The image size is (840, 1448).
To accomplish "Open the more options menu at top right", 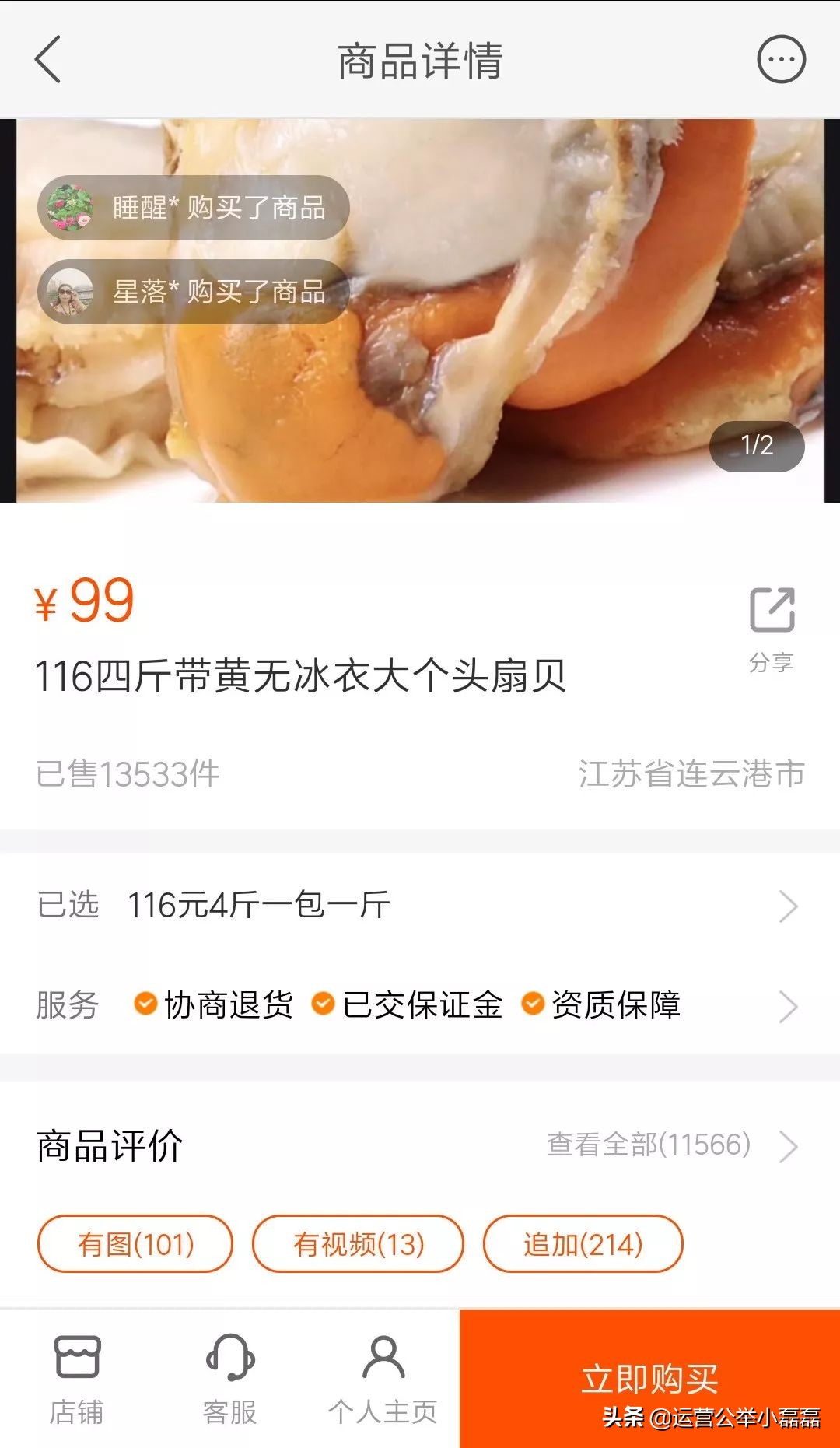I will (781, 58).
